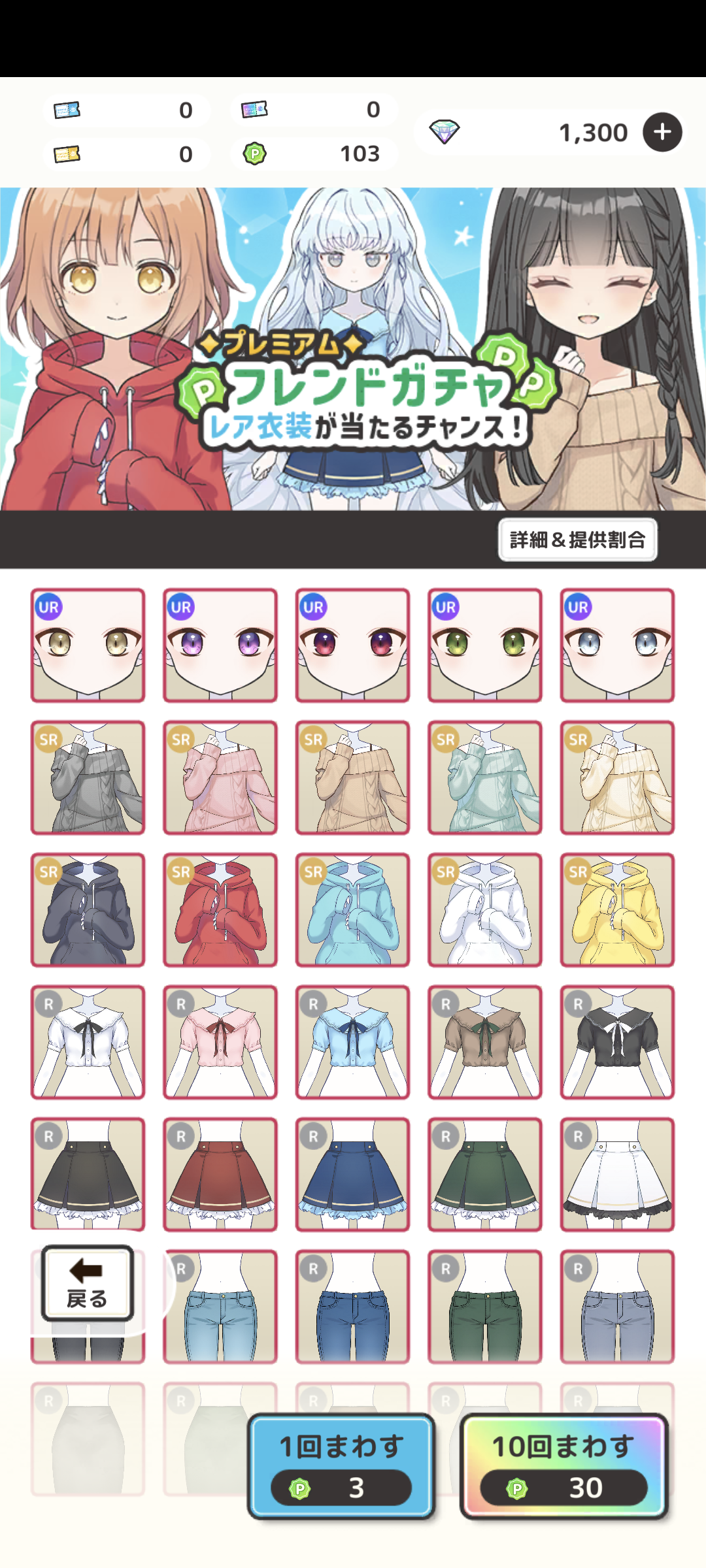Screen dimensions: 706x1568
Task: View the UR green eyes item
Action: point(485,645)
